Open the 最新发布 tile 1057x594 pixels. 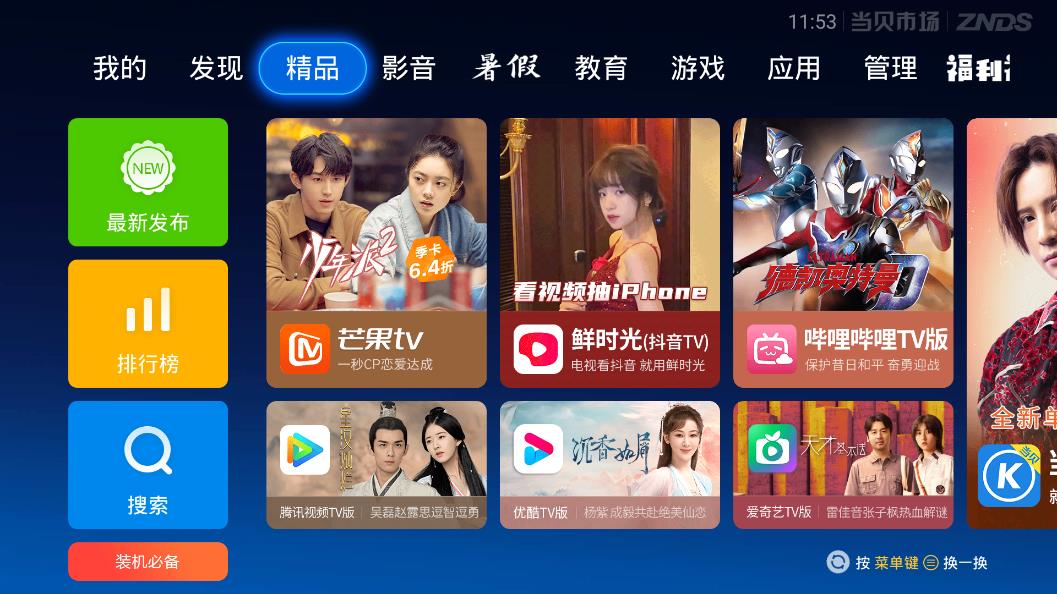pos(148,182)
